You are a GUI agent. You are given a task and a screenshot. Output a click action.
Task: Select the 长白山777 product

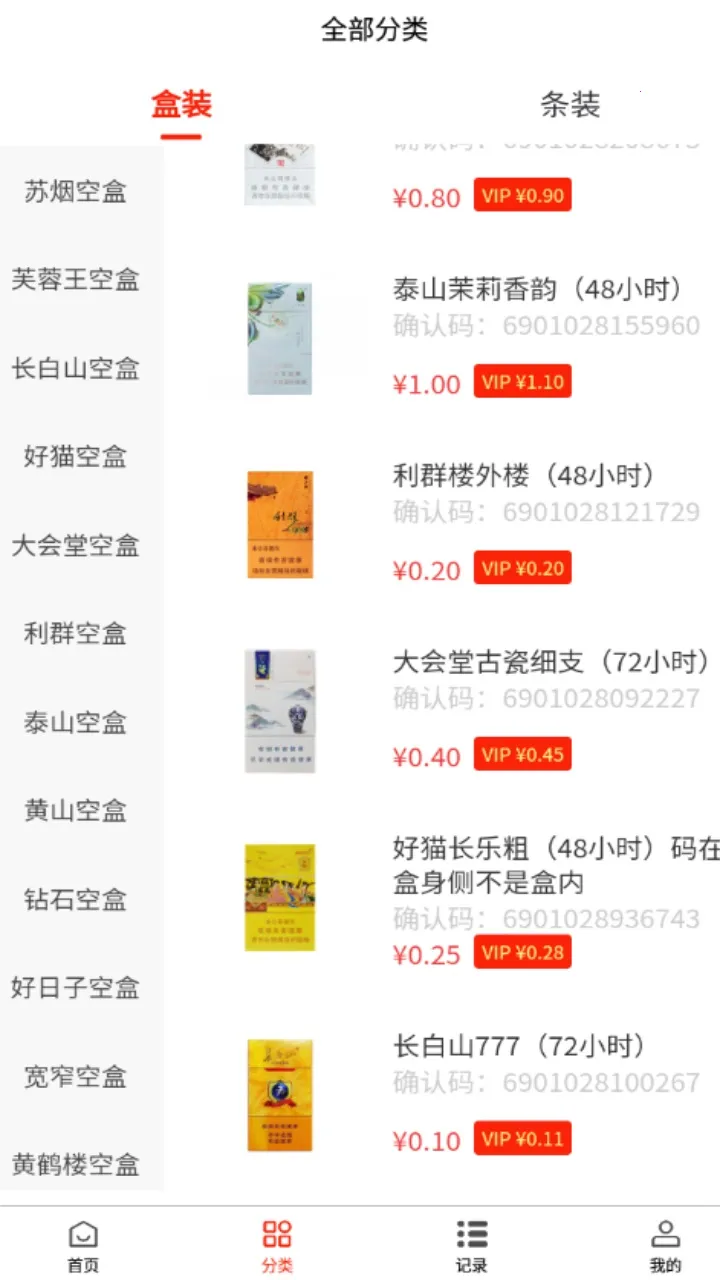coord(519,1047)
